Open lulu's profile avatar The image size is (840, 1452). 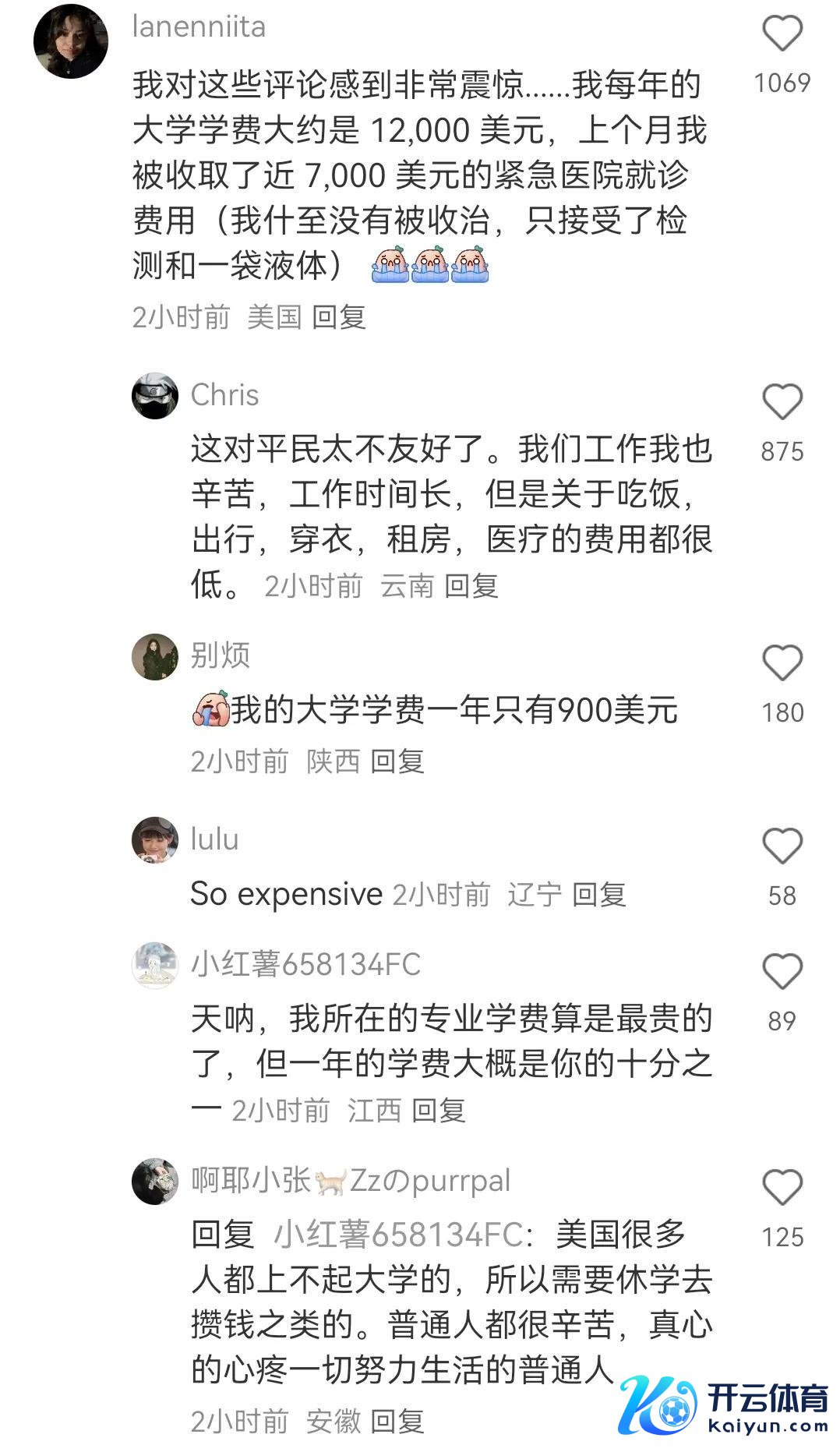pos(155,840)
